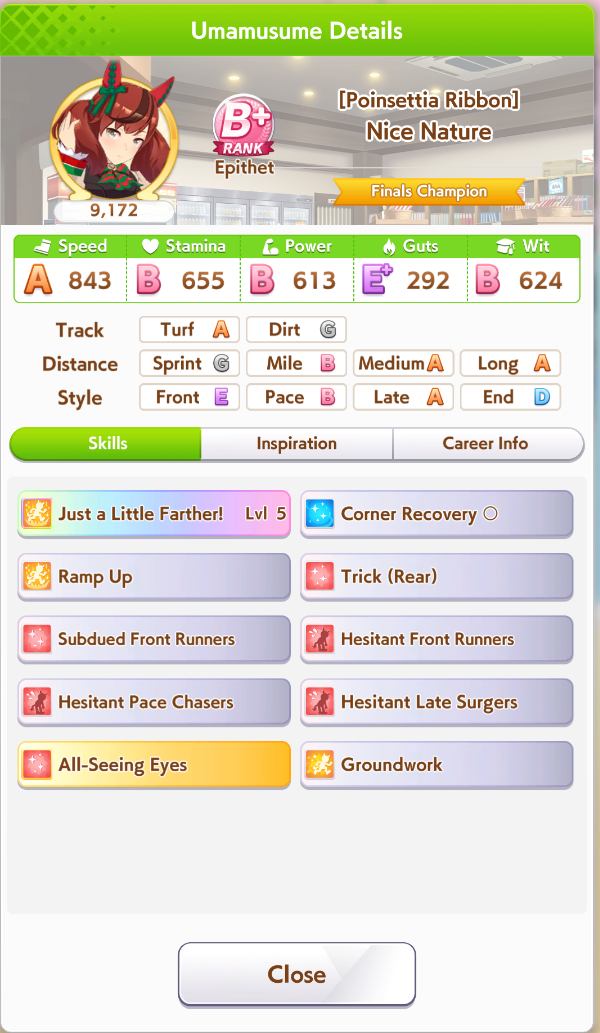Screen dimensions: 600x1033
Task: Show the Hesitant Late Surgers skill
Action: (x=437, y=702)
